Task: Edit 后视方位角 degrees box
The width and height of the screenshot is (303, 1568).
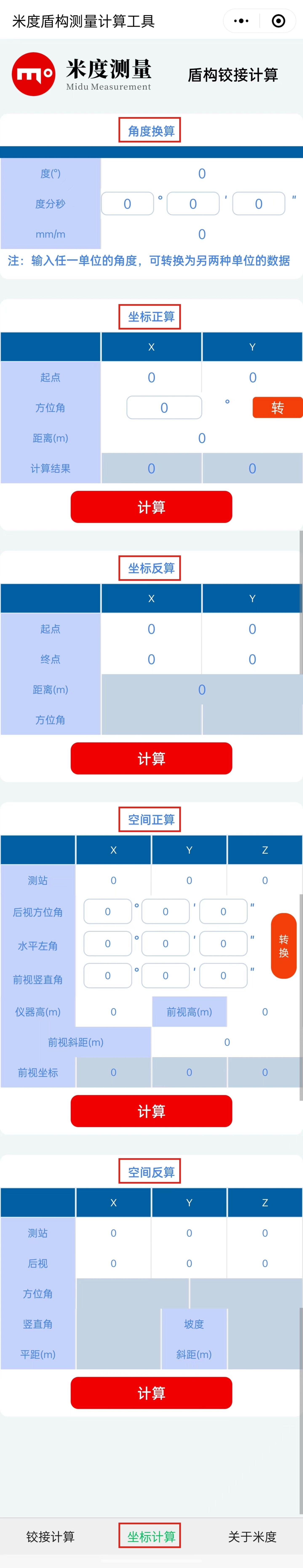Action: (x=108, y=911)
